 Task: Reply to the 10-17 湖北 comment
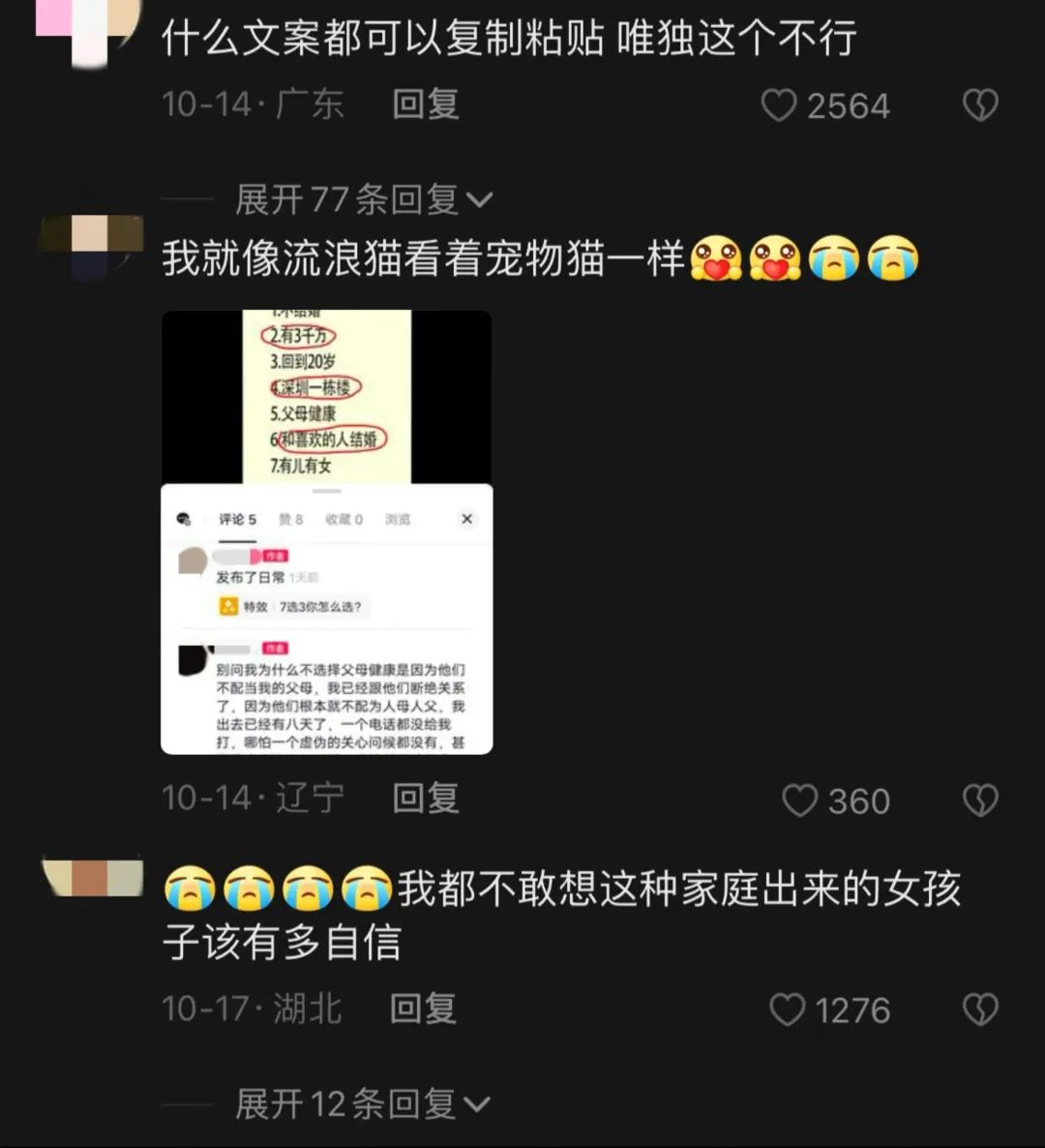423,1009
